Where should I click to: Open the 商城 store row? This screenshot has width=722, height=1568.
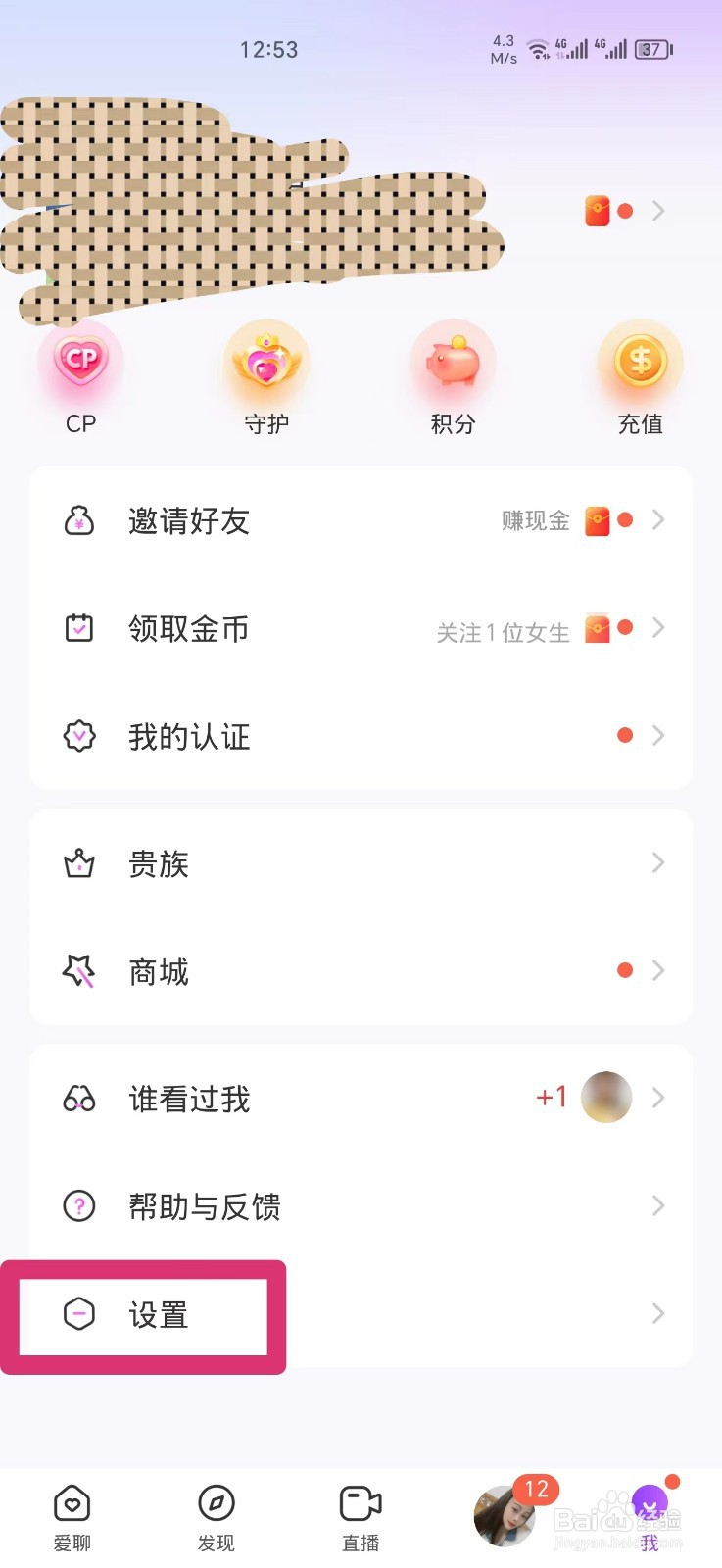point(361,971)
